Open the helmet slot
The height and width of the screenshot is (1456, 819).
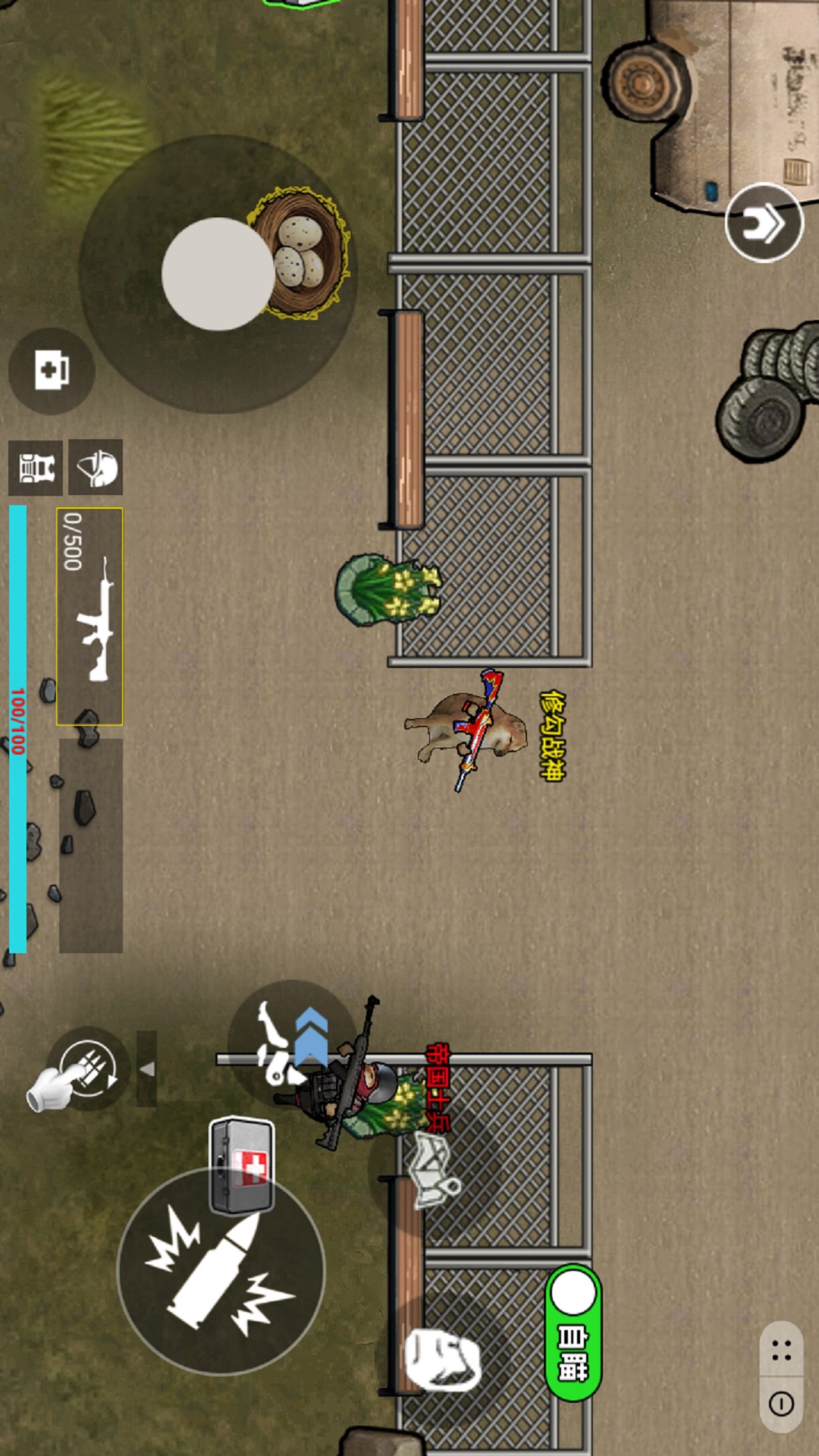pos(96,468)
